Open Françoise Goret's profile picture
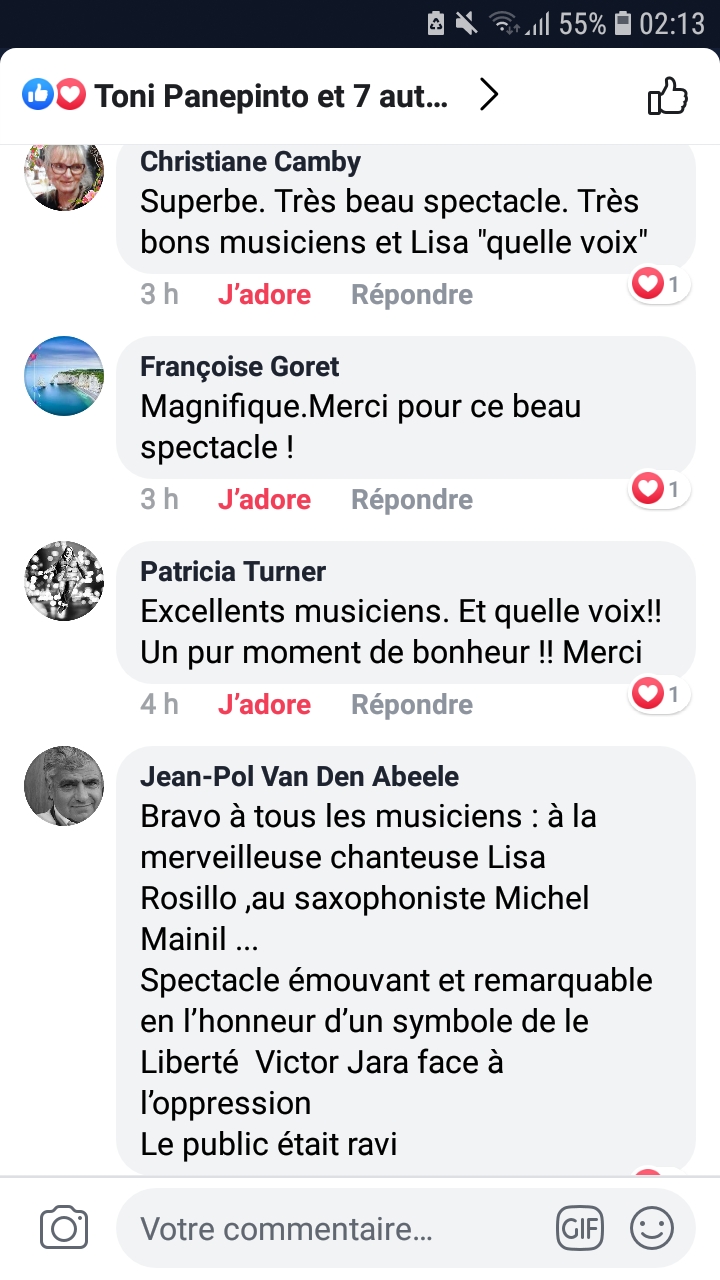Image resolution: width=720 pixels, height=1280 pixels. pyautogui.click(x=64, y=376)
